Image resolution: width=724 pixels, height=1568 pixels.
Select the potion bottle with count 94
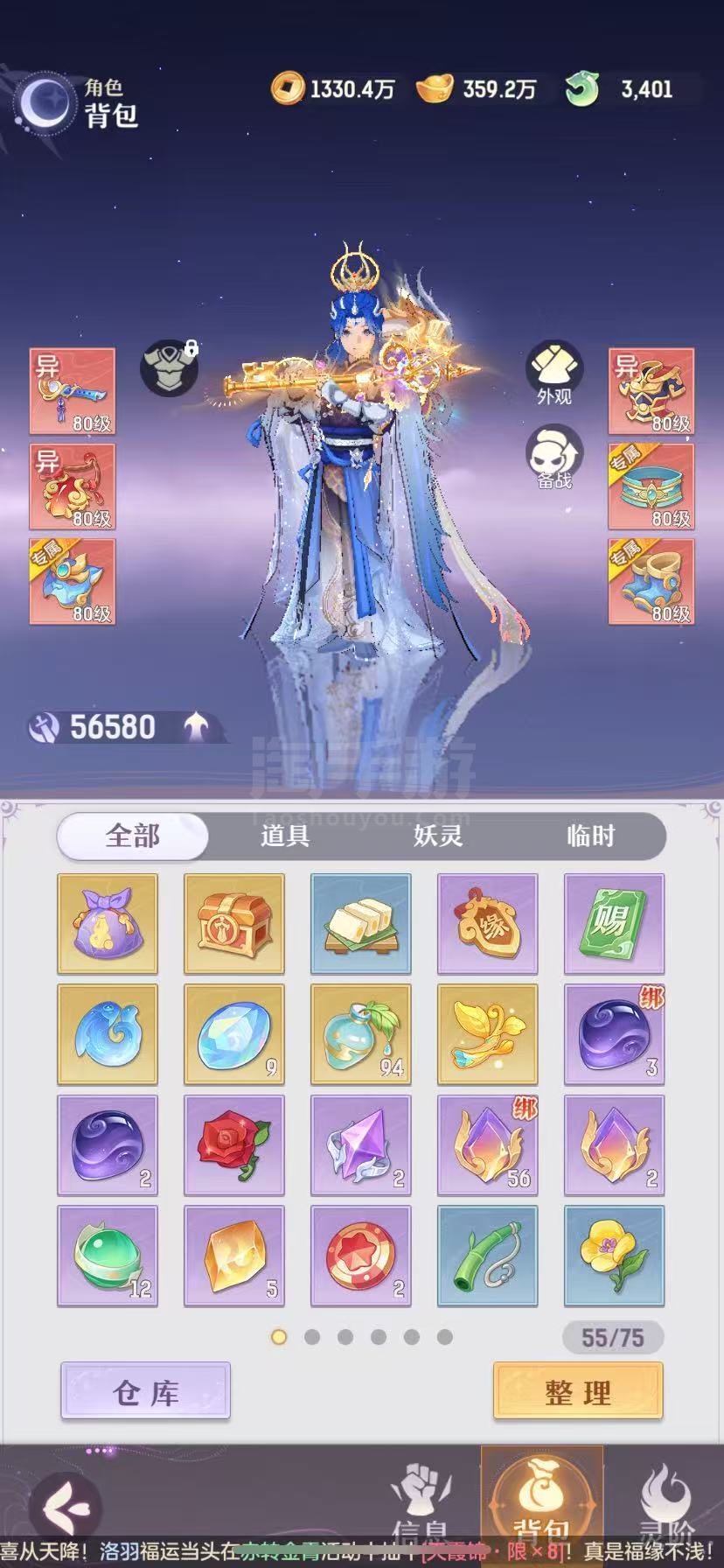pos(360,1034)
